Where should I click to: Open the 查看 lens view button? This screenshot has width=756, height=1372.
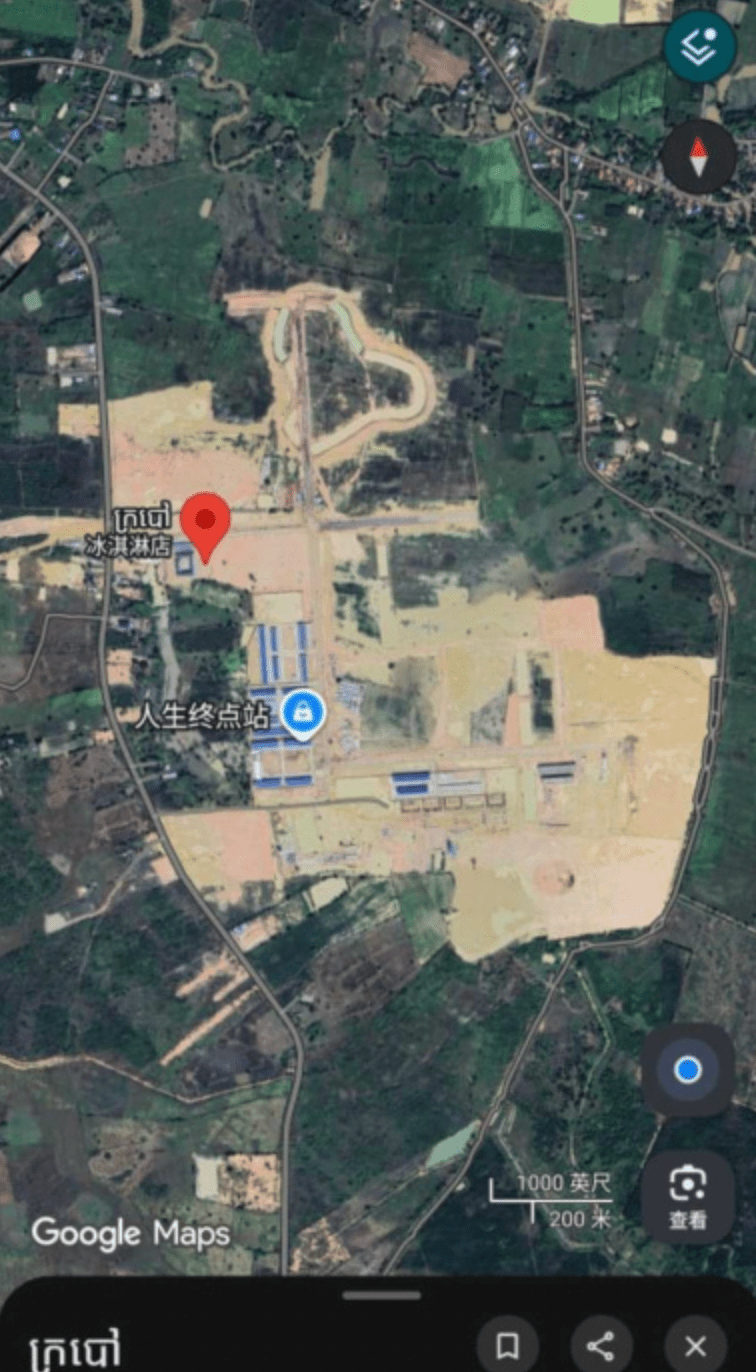point(687,1196)
